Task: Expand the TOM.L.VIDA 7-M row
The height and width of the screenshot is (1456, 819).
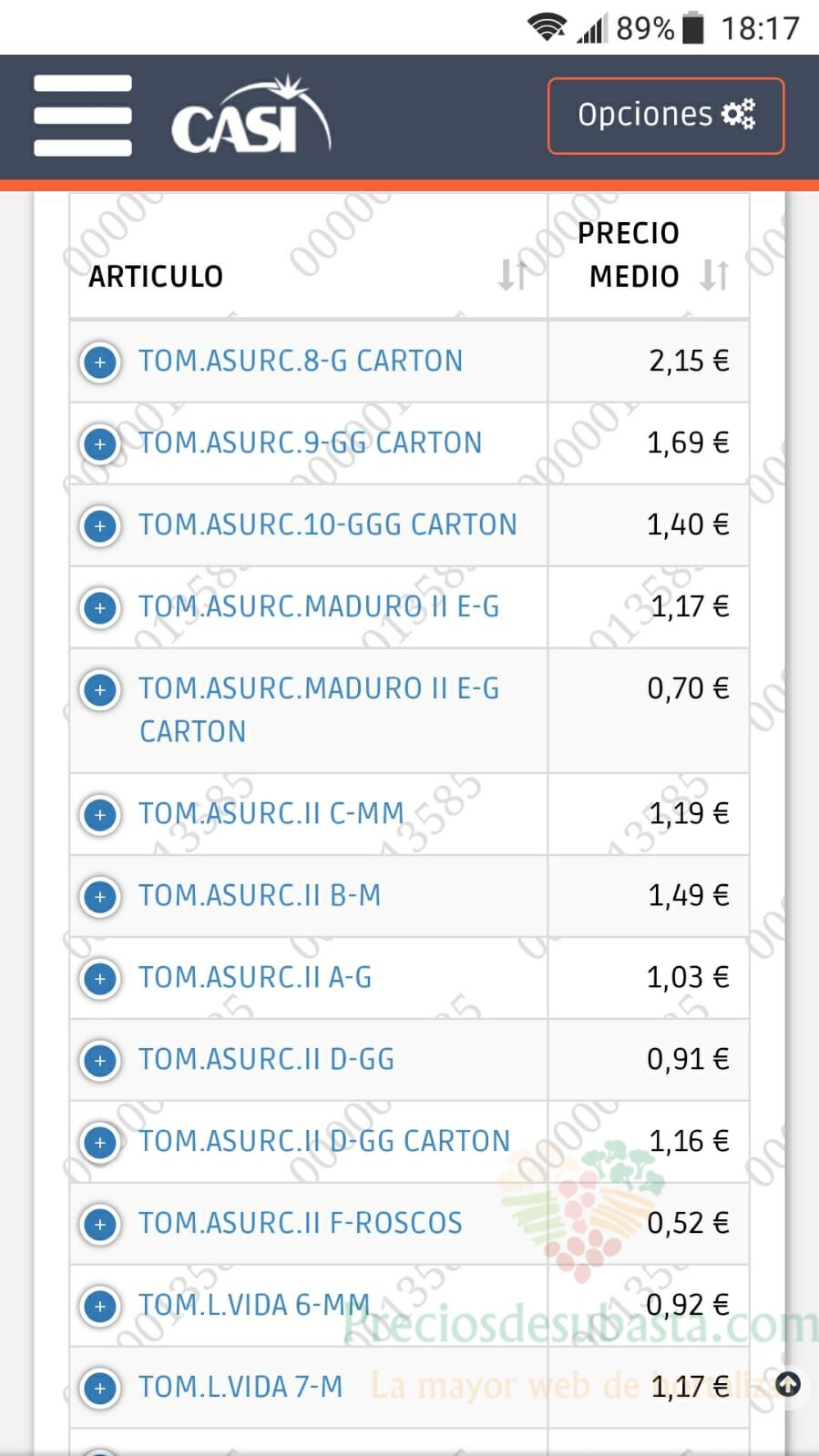Action: (x=100, y=1388)
